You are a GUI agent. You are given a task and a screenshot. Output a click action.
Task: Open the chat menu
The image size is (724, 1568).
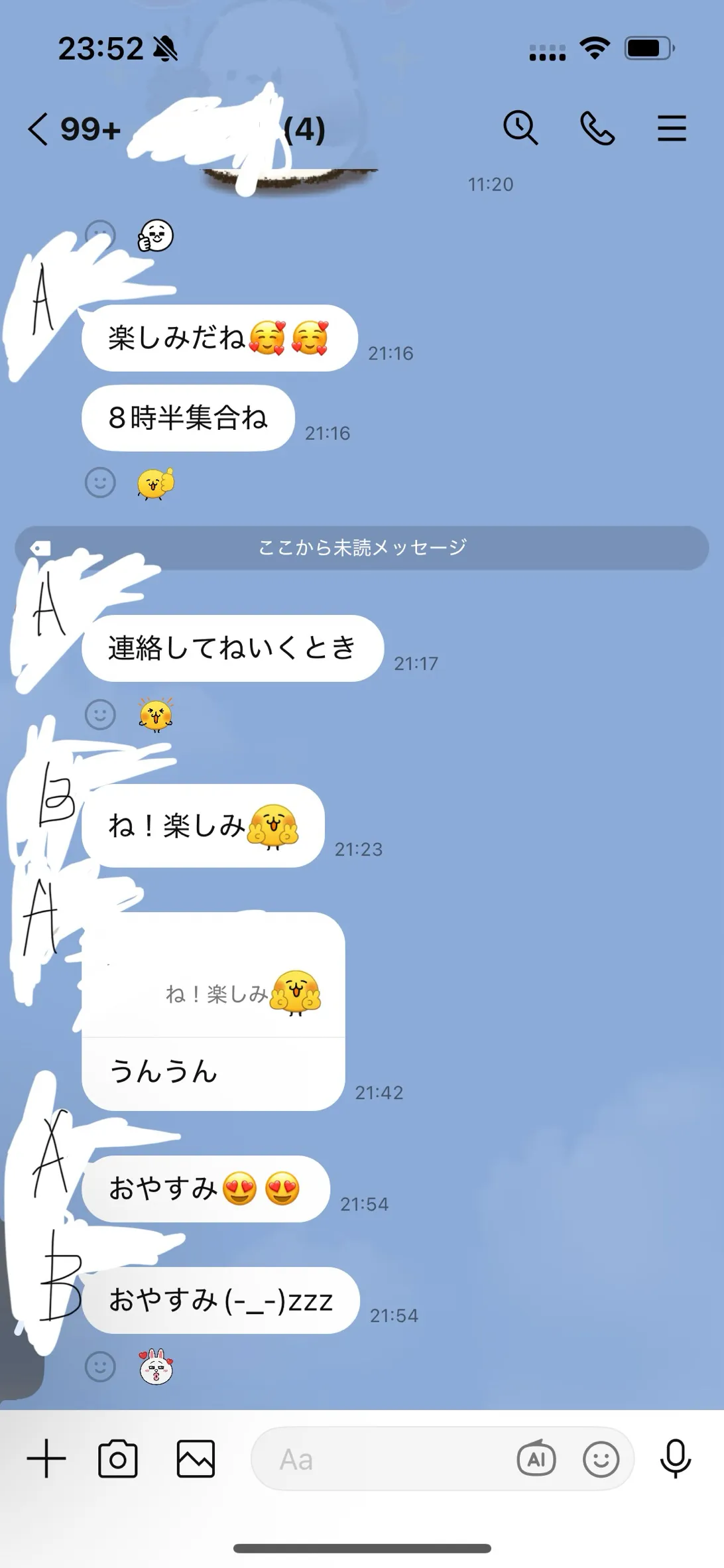671,128
